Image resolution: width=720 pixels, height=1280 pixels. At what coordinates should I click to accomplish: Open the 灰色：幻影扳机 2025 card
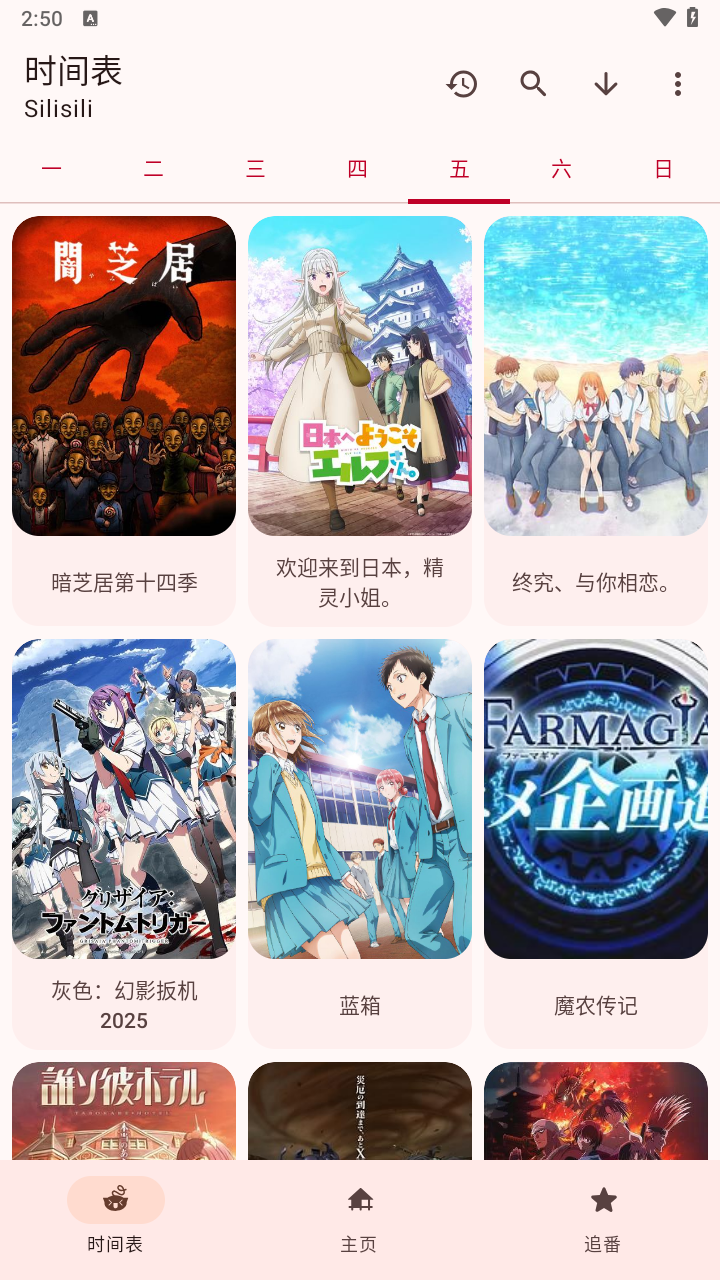124,843
